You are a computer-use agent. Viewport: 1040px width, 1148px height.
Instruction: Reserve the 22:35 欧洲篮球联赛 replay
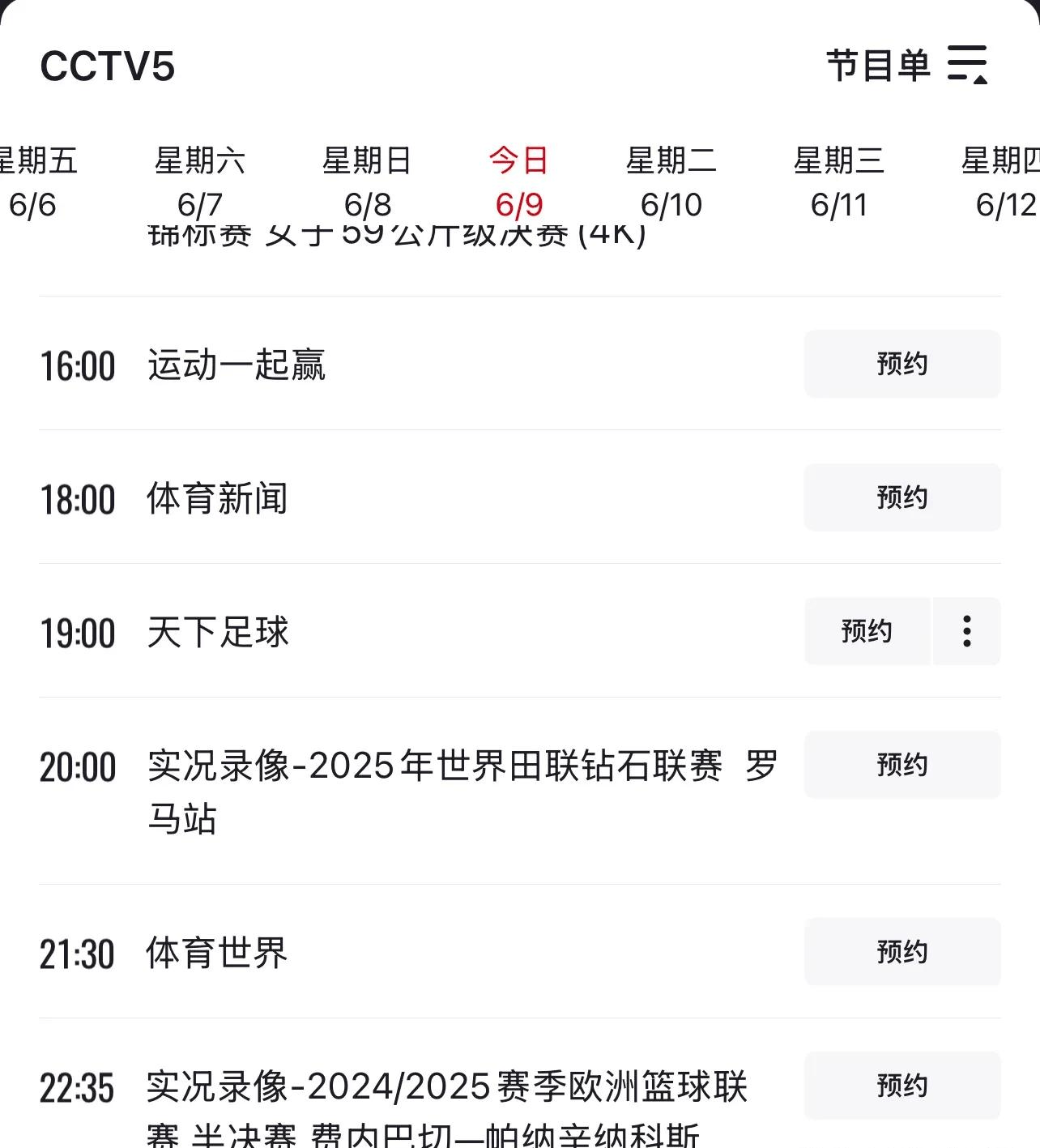(x=901, y=1086)
